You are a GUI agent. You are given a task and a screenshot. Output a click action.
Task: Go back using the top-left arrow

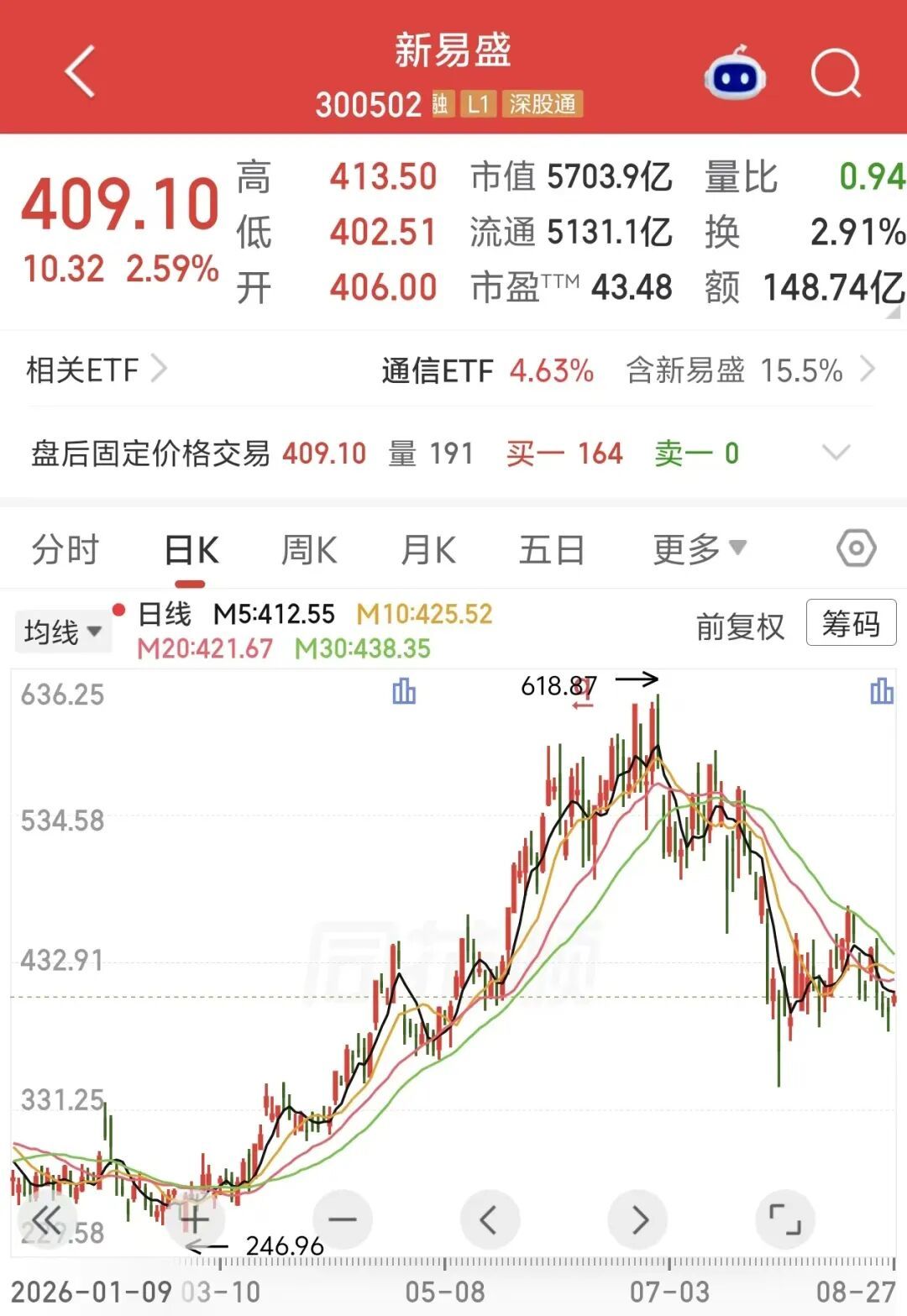[x=81, y=71]
